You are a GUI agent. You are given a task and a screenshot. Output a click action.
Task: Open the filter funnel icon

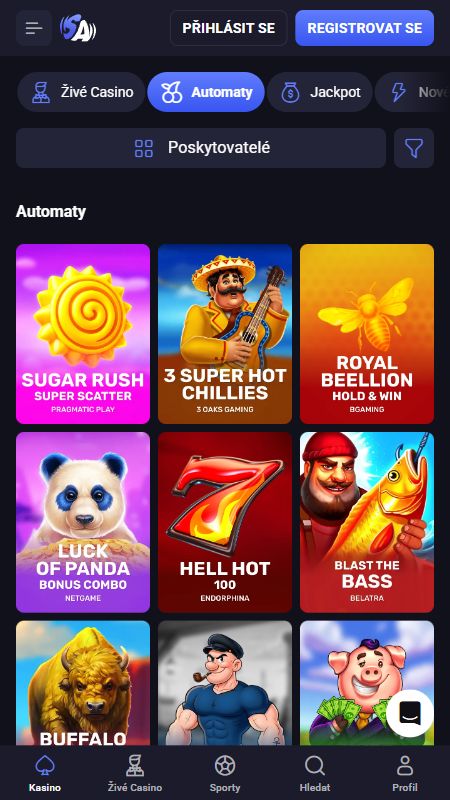414,148
